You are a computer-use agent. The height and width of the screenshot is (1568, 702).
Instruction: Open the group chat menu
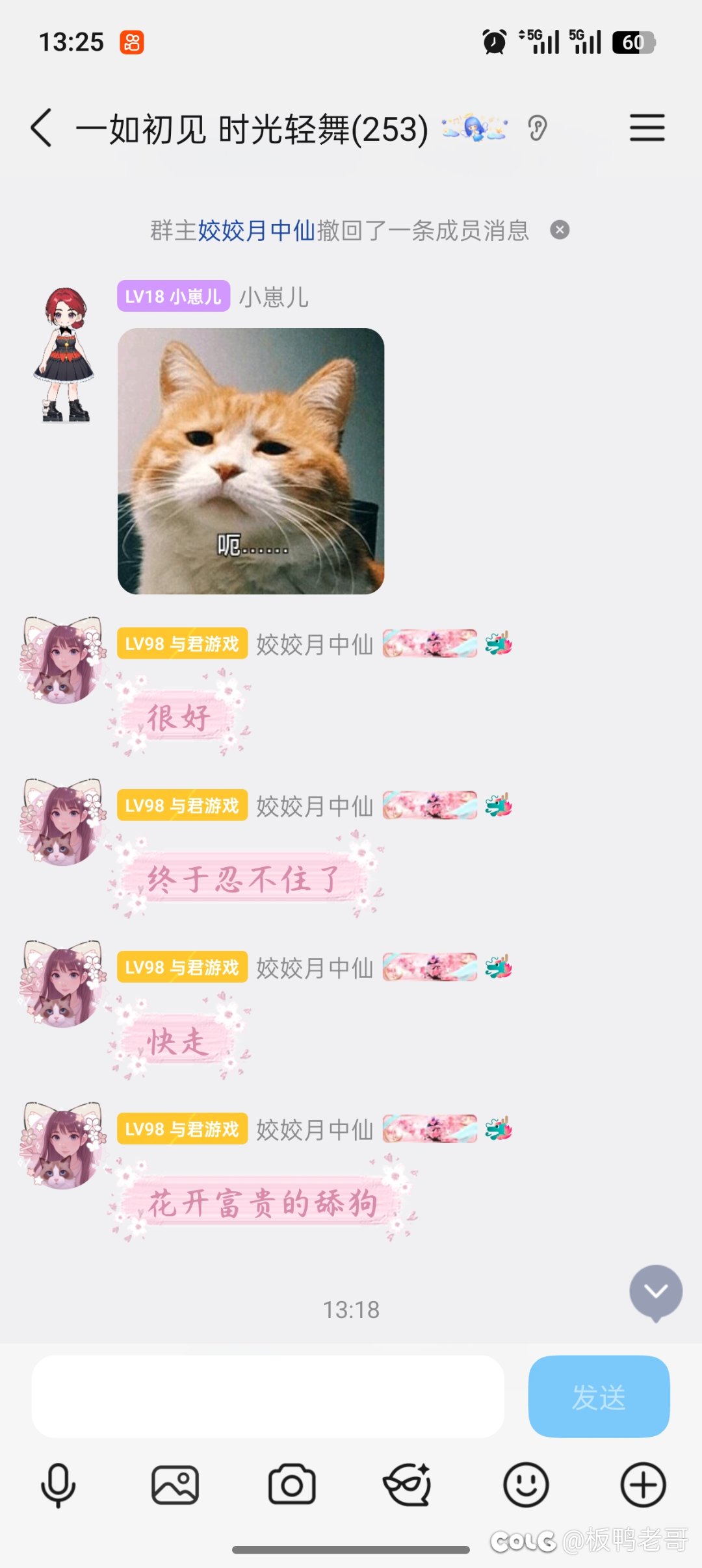tap(647, 128)
